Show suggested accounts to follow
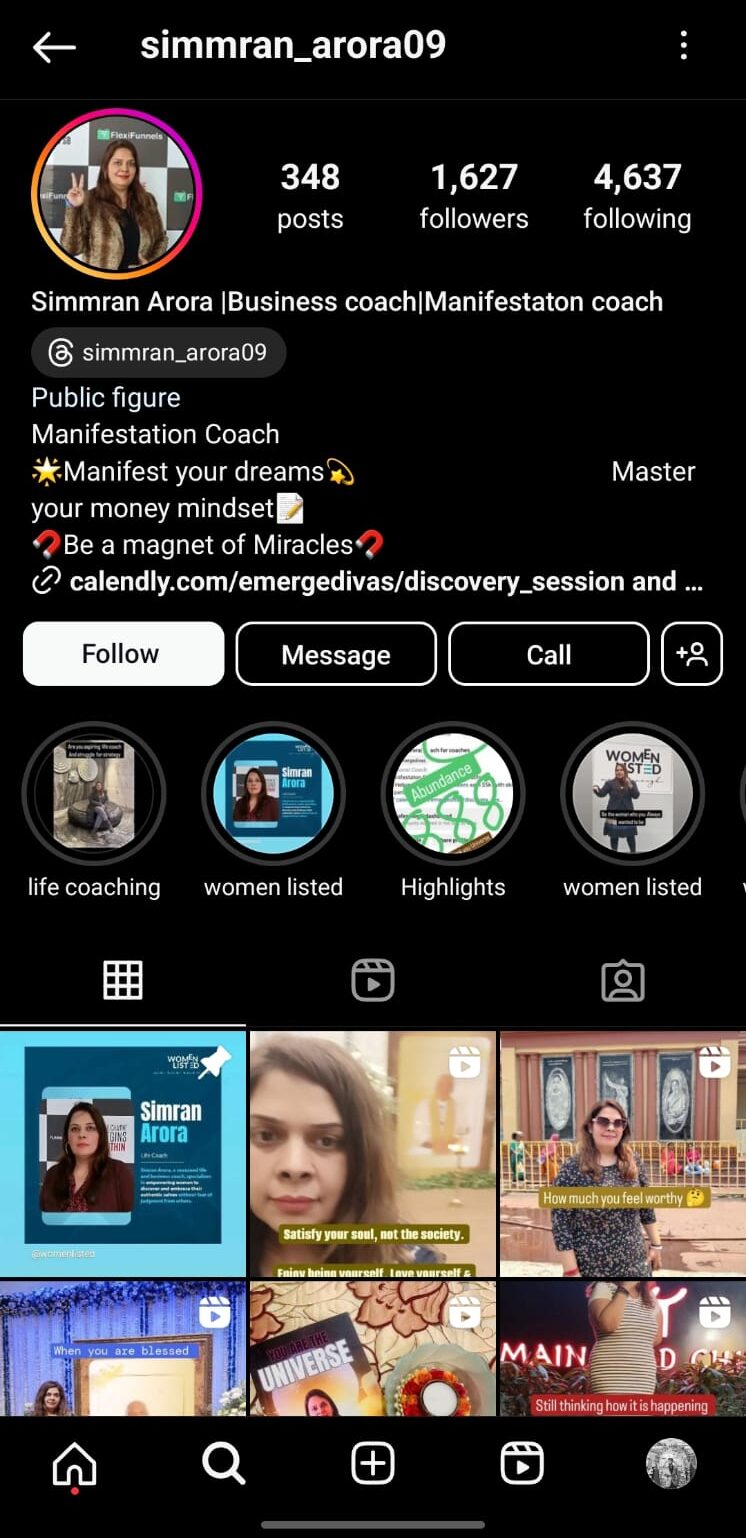 [x=692, y=654]
